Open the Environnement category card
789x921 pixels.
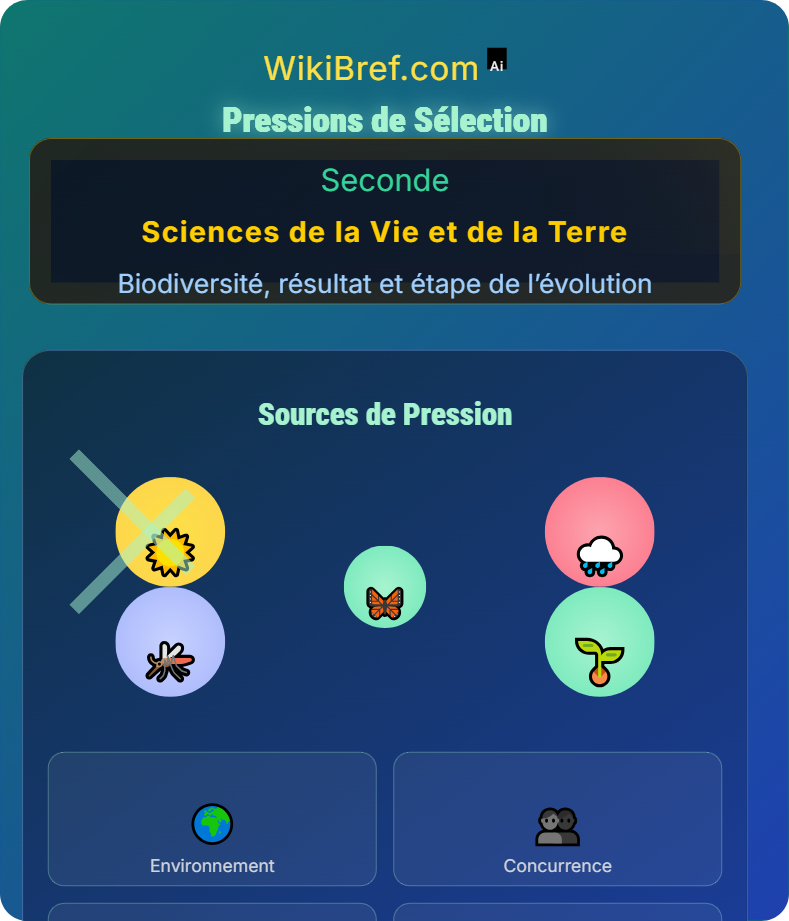(x=211, y=819)
